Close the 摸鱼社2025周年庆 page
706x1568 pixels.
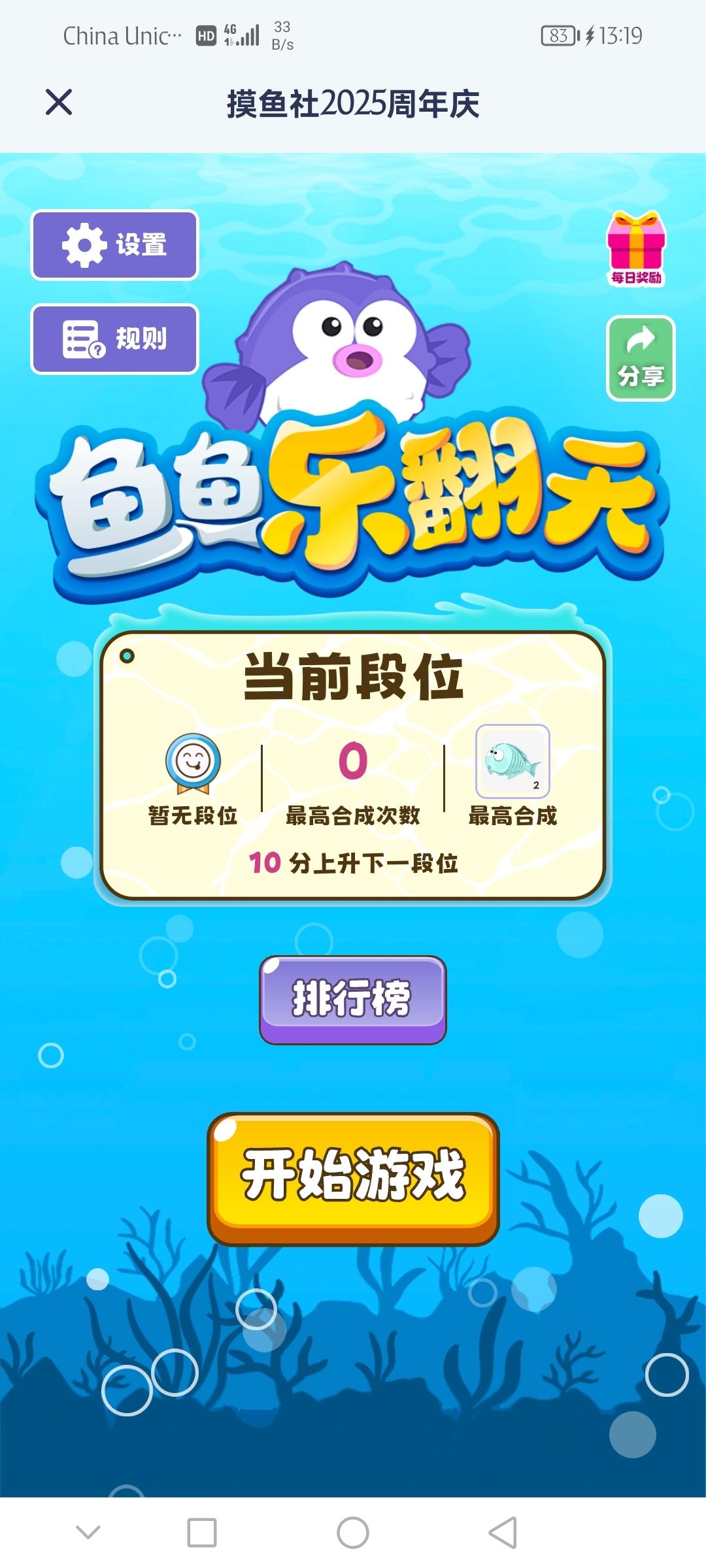click(x=58, y=101)
